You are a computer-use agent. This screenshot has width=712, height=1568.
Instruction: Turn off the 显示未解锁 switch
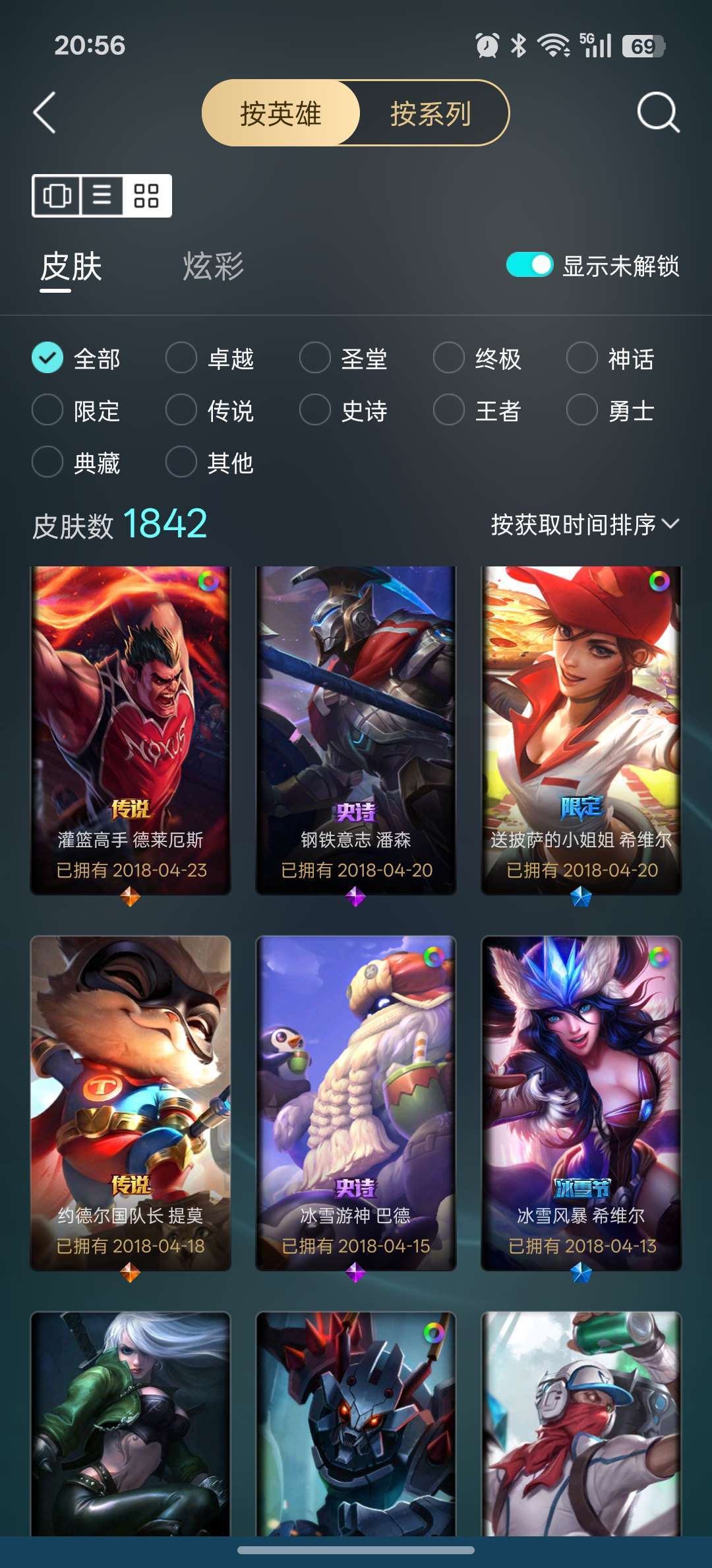[x=529, y=265]
